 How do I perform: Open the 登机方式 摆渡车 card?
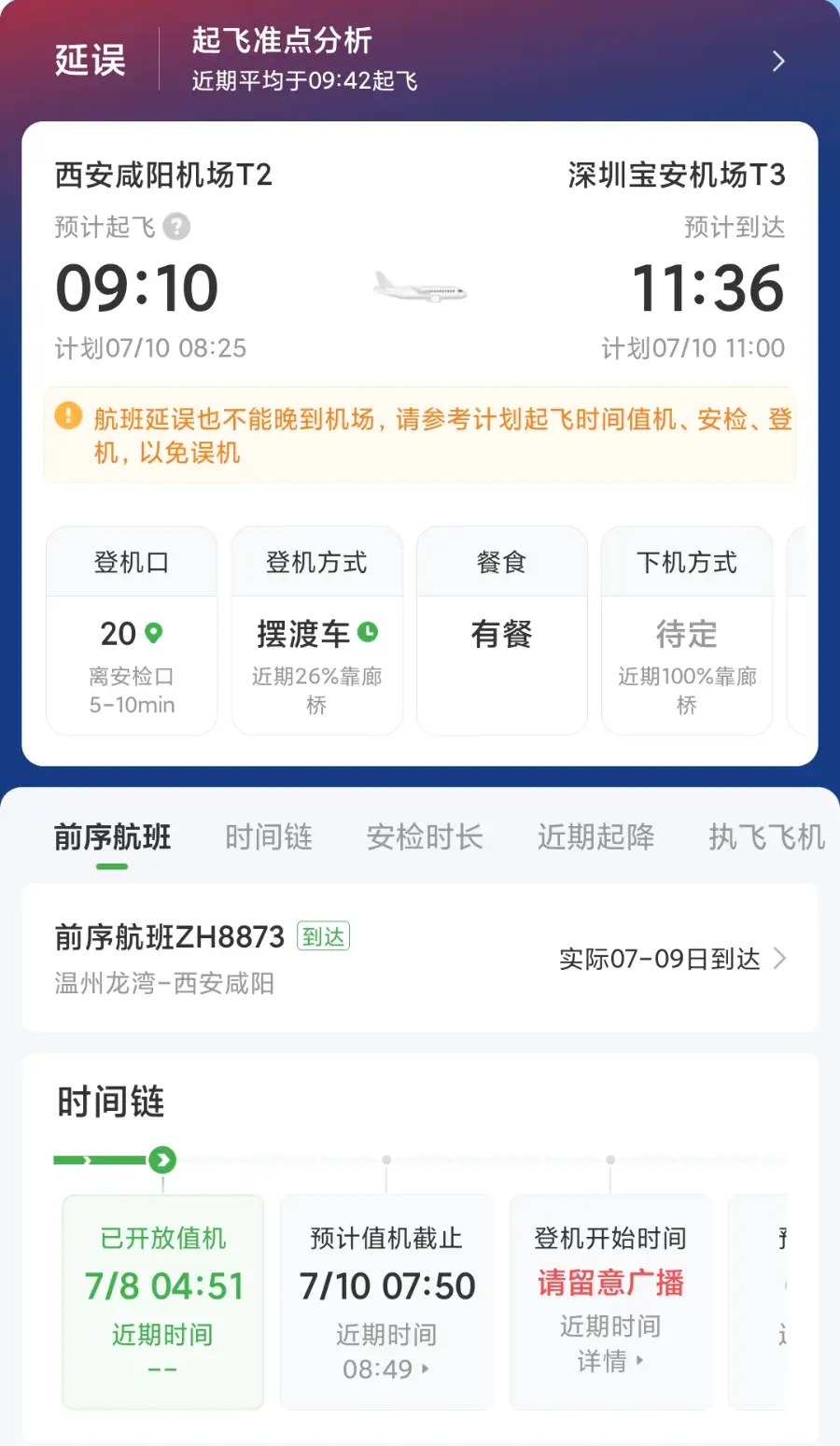pos(316,632)
